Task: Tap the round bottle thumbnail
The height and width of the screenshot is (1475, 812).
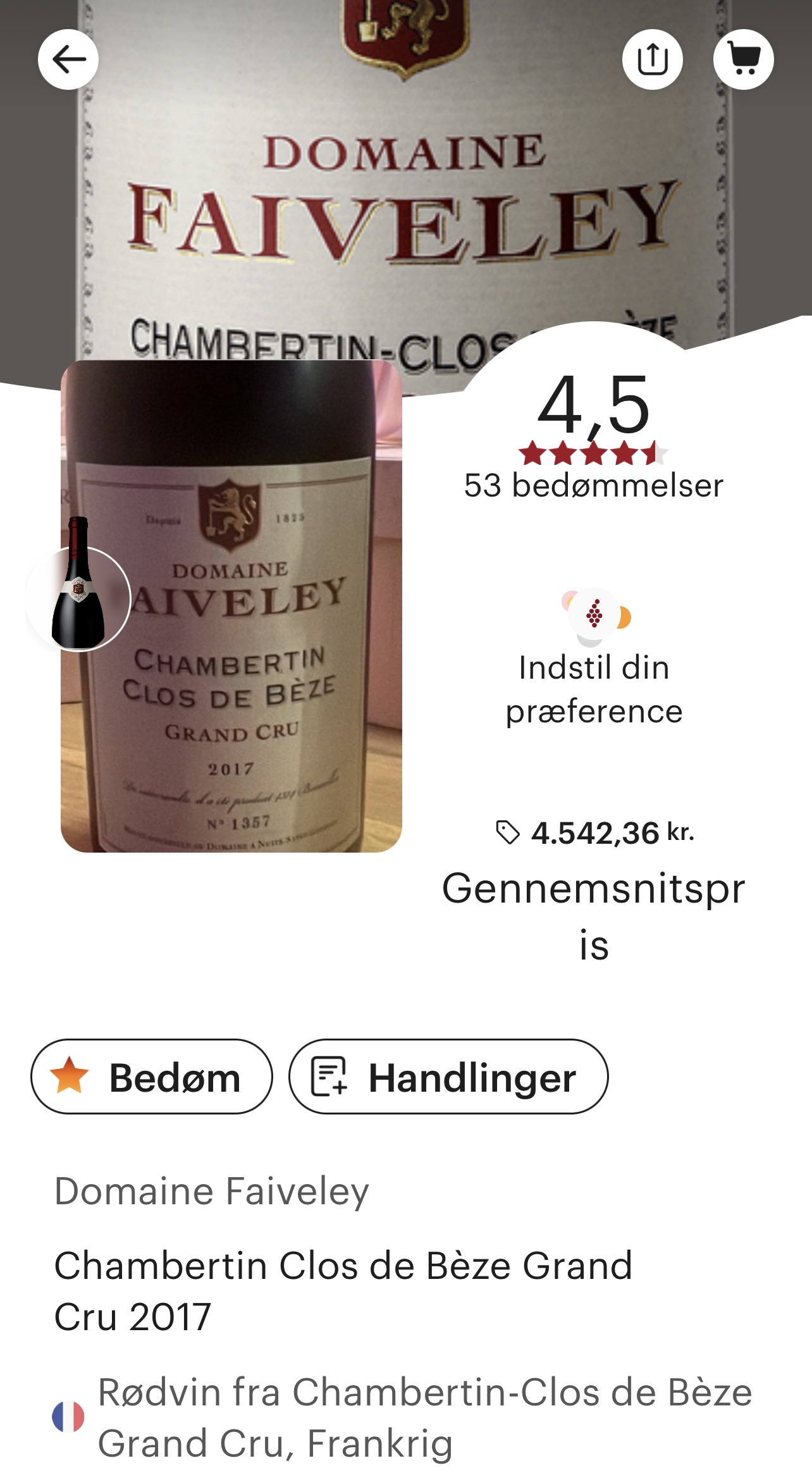Action: click(78, 597)
